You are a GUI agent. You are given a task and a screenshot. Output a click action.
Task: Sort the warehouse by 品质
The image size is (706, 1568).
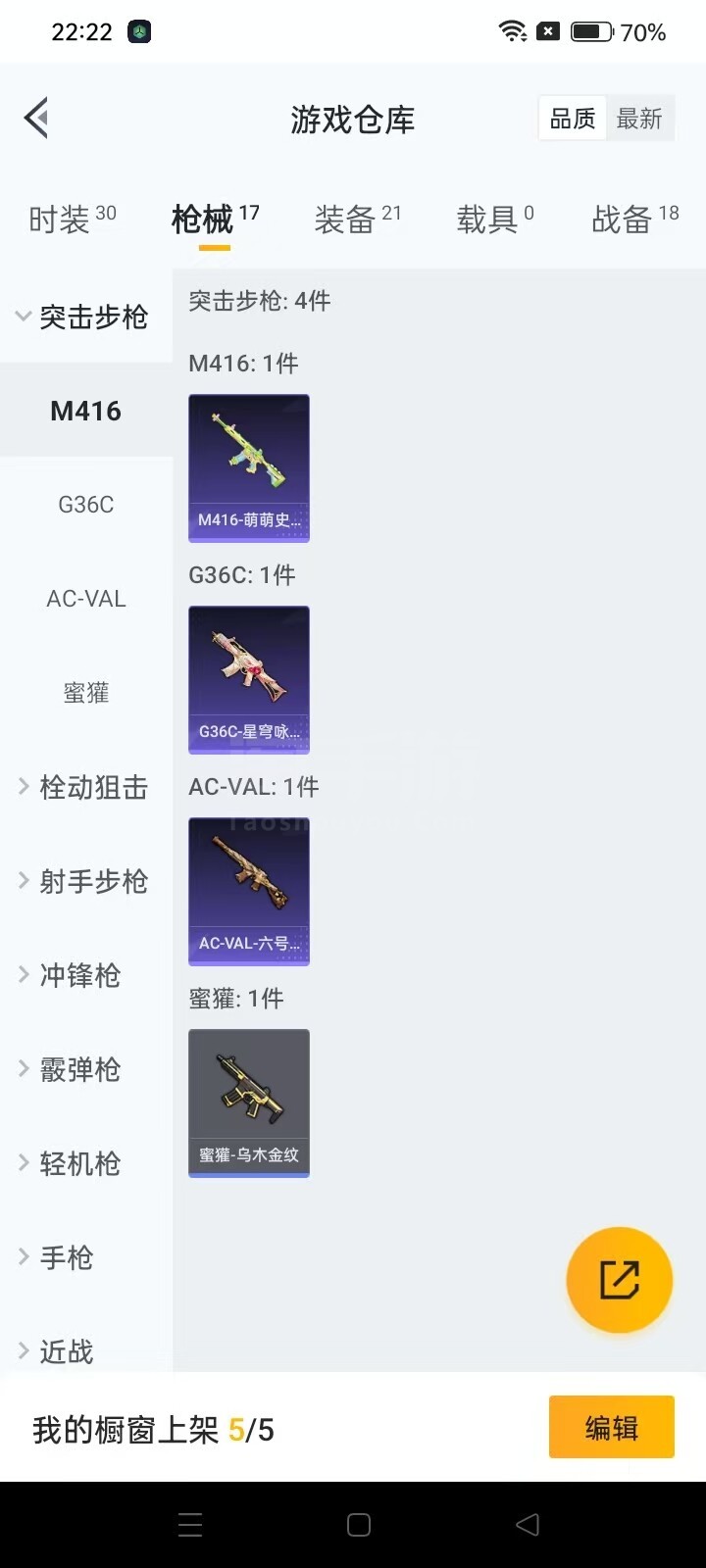tap(573, 120)
